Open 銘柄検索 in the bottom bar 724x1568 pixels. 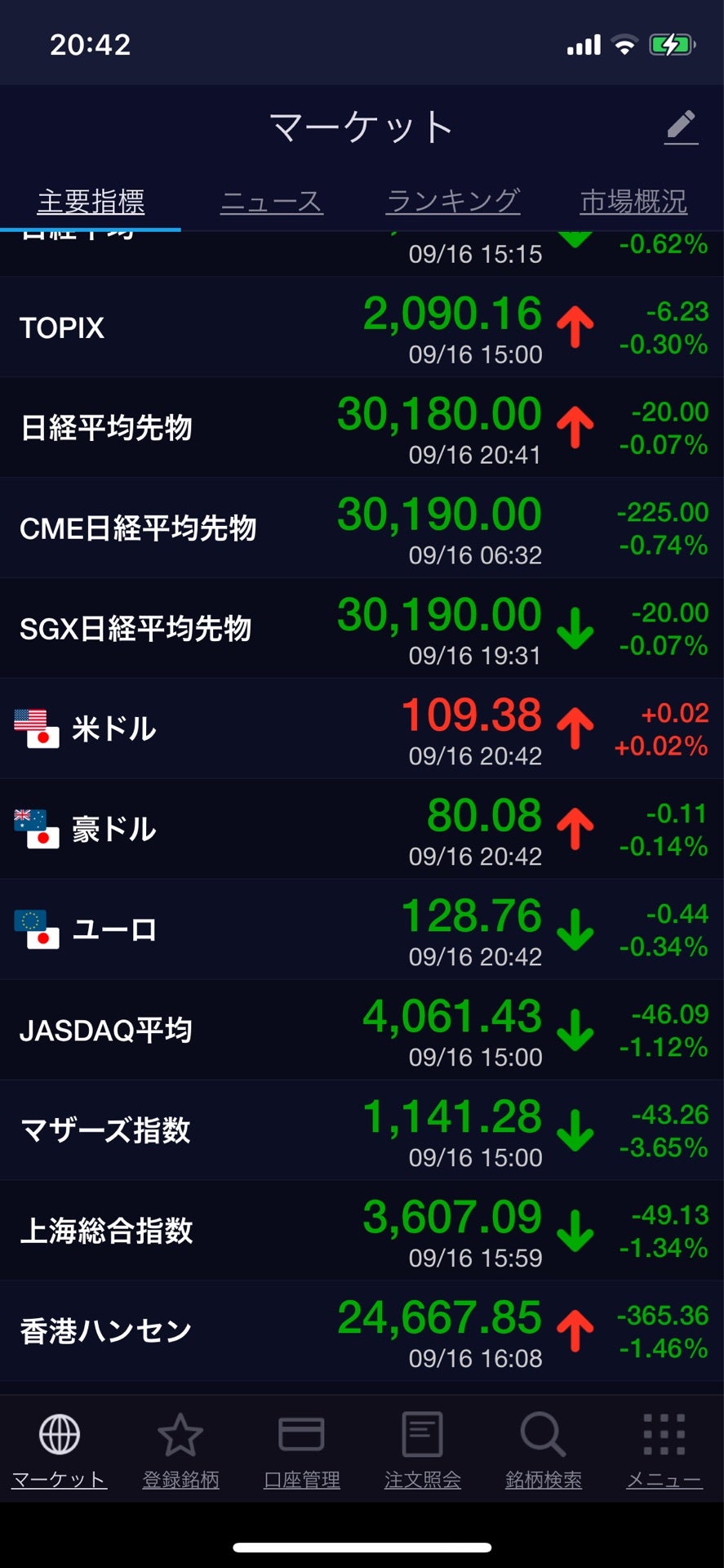click(x=543, y=1450)
